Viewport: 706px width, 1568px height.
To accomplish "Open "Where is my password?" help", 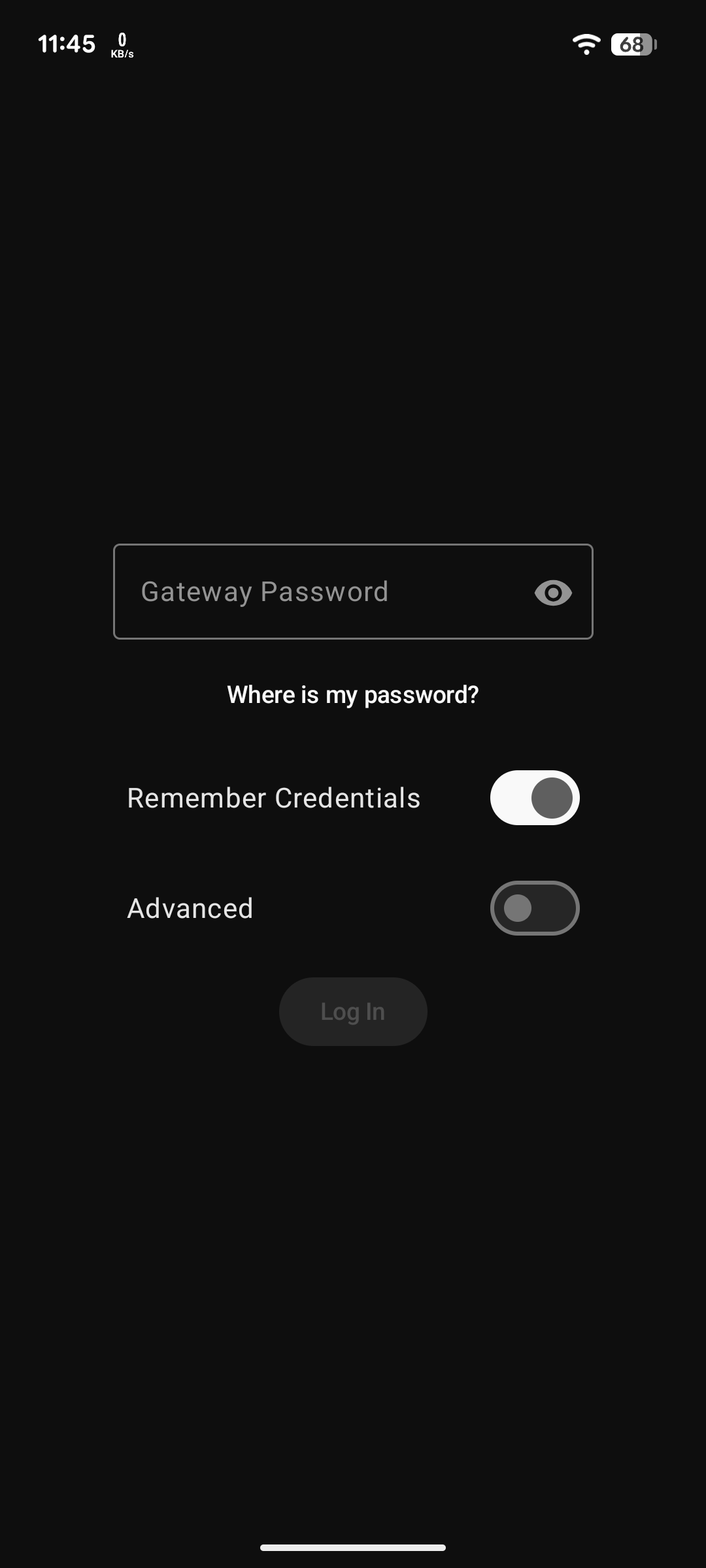I will (353, 694).
